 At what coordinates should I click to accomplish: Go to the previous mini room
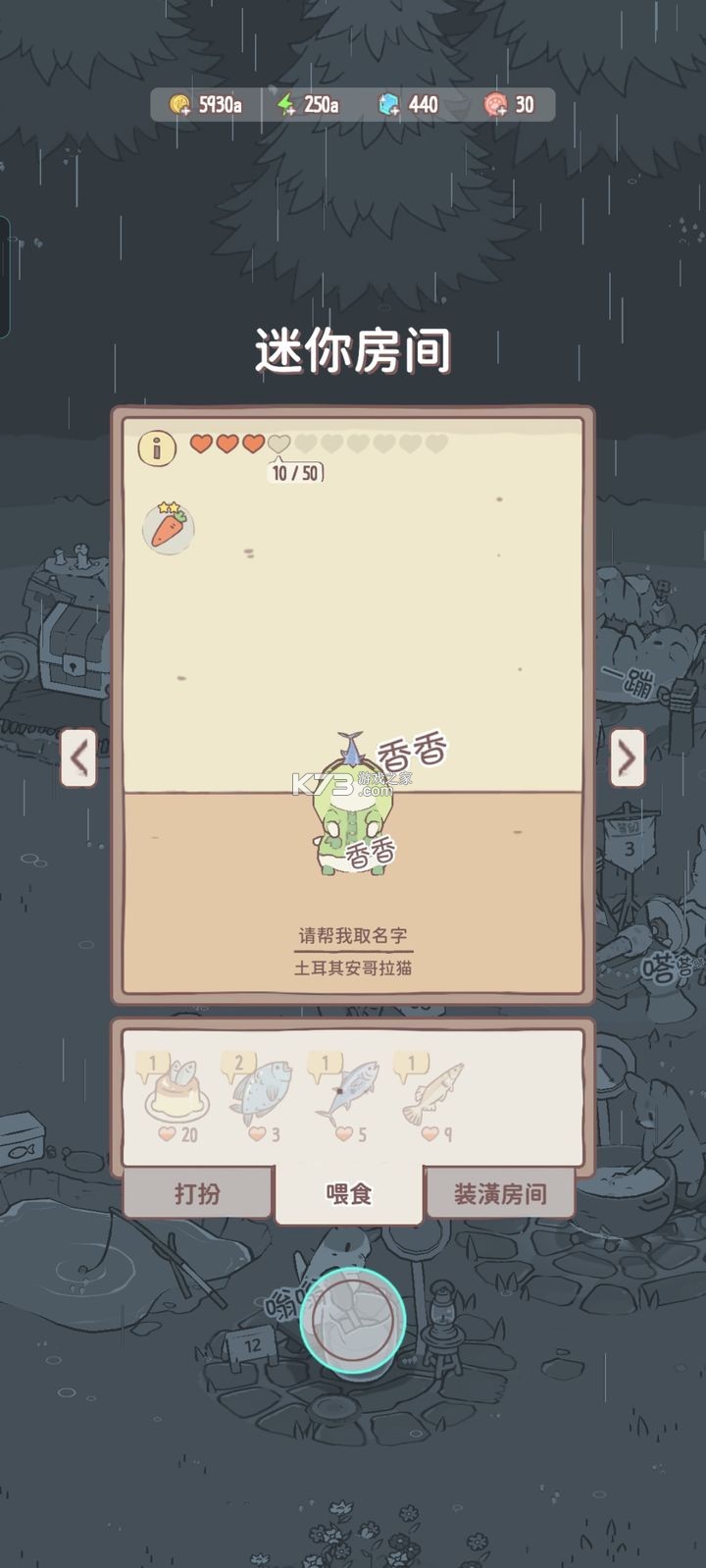(x=78, y=757)
